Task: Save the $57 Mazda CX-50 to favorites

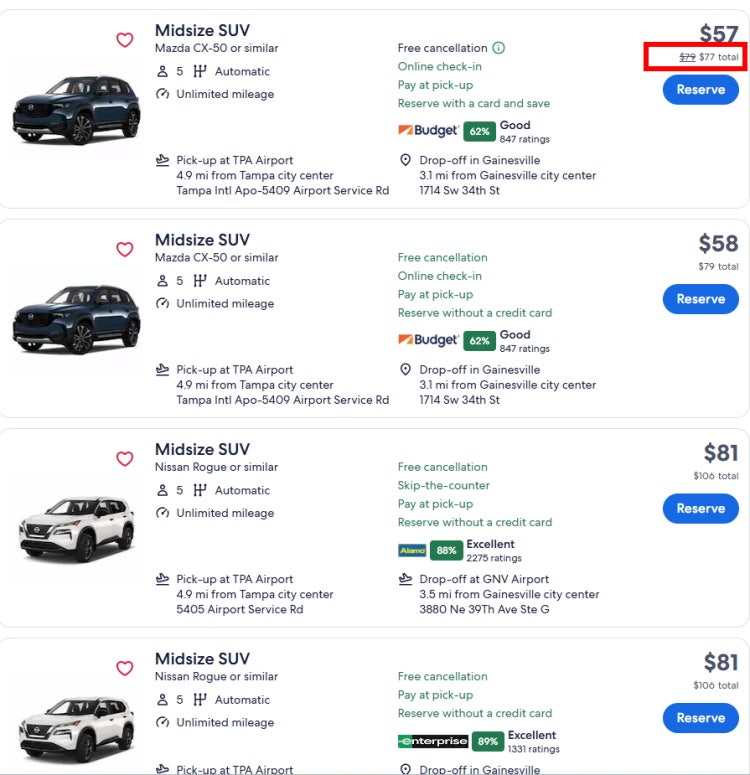Action: pyautogui.click(x=125, y=40)
